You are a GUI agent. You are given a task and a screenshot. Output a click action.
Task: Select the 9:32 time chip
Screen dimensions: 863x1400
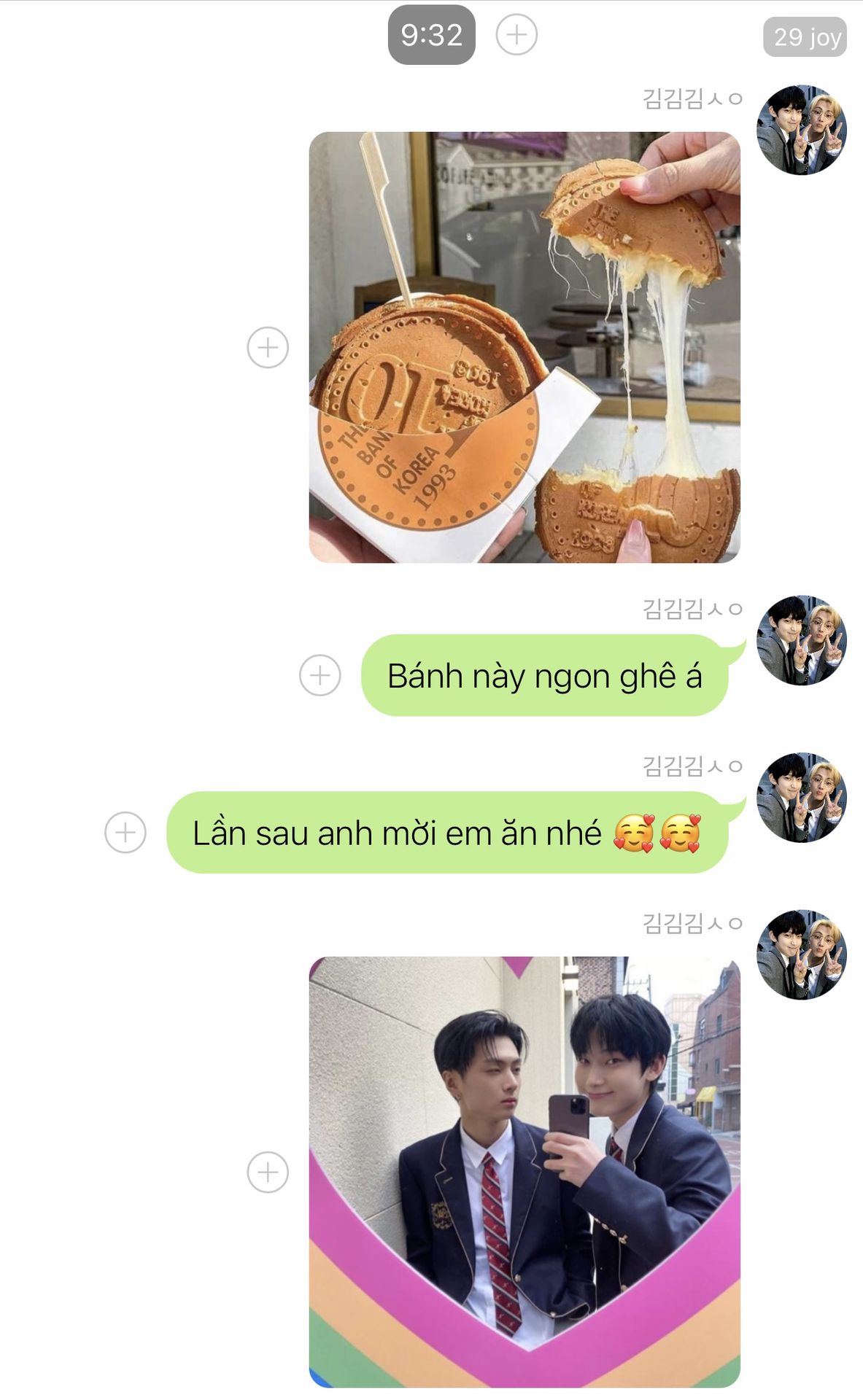pyautogui.click(x=431, y=35)
